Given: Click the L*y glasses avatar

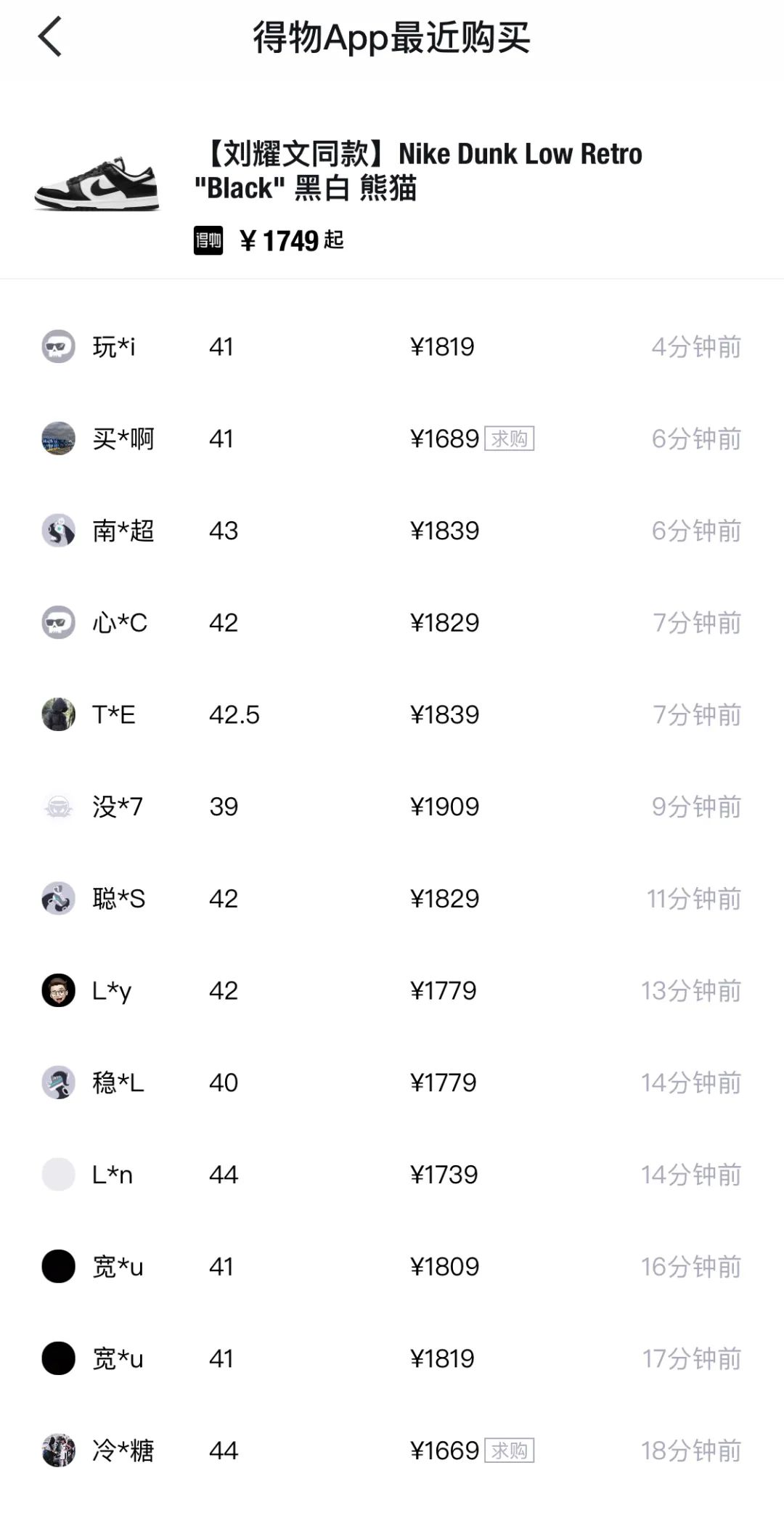Looking at the screenshot, I should pos(58,990).
